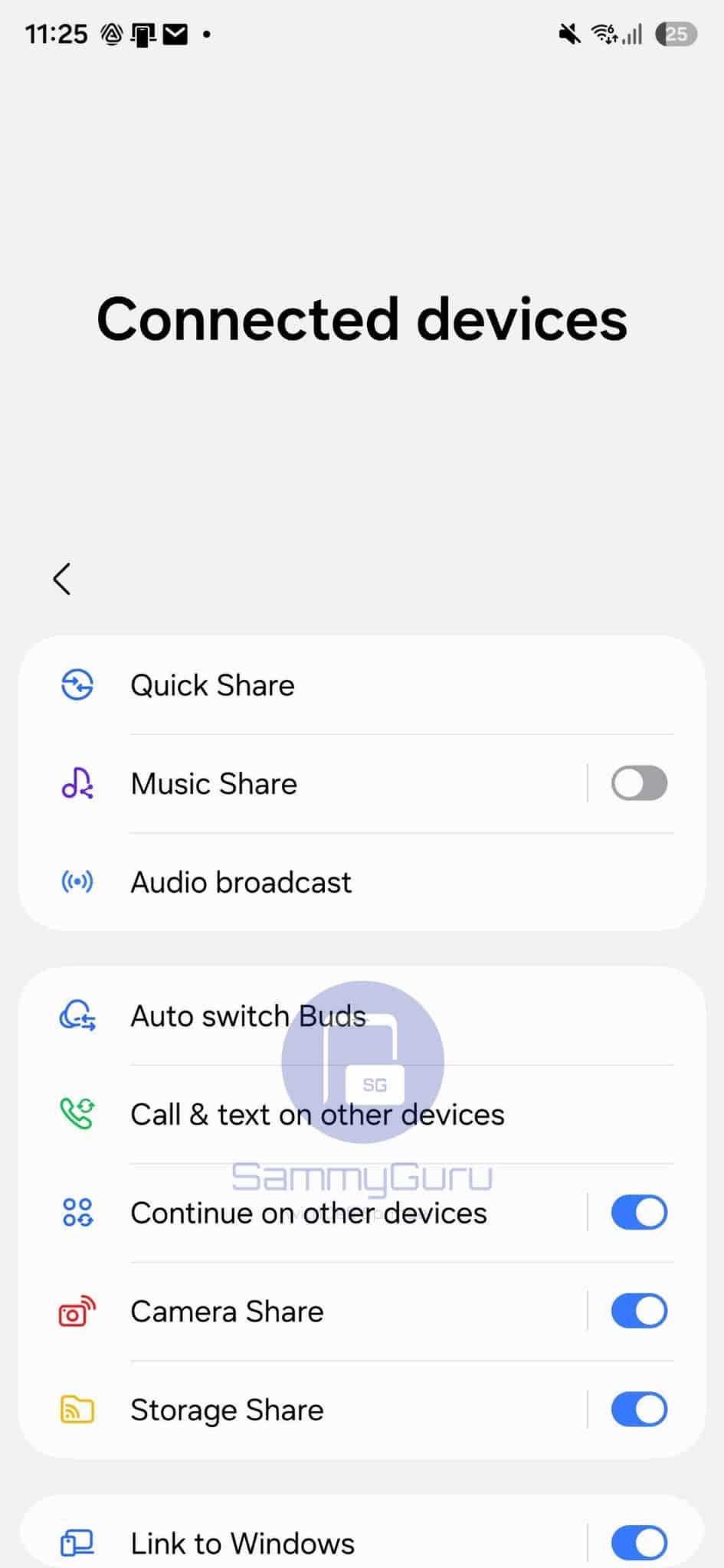Toggle off the Storage Share switch
Viewport: 724px width, 1568px height.
tap(638, 1410)
